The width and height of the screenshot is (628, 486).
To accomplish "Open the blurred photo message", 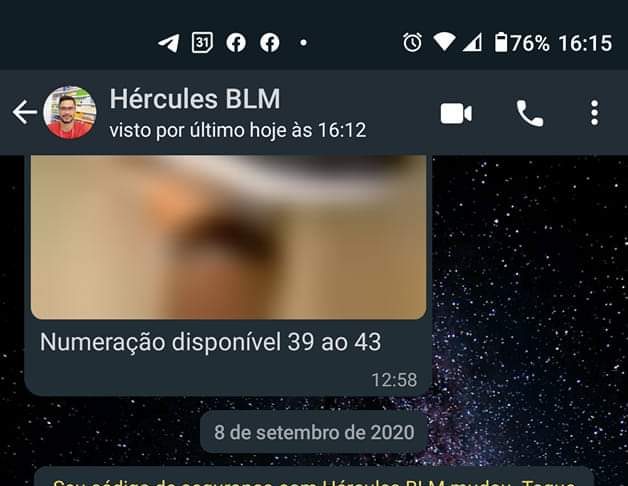I will point(229,236).
